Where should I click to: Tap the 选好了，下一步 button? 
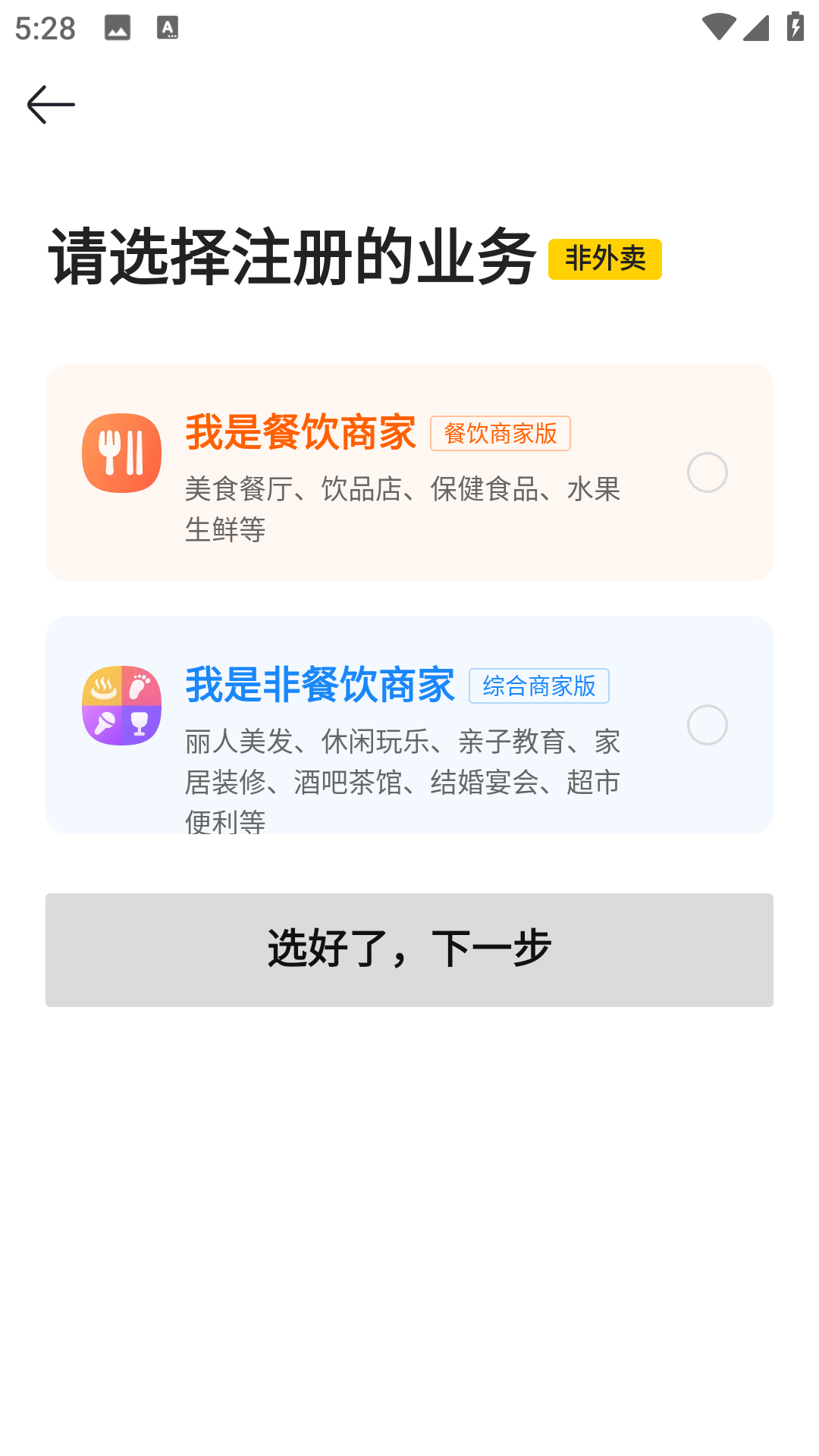pyautogui.click(x=409, y=949)
